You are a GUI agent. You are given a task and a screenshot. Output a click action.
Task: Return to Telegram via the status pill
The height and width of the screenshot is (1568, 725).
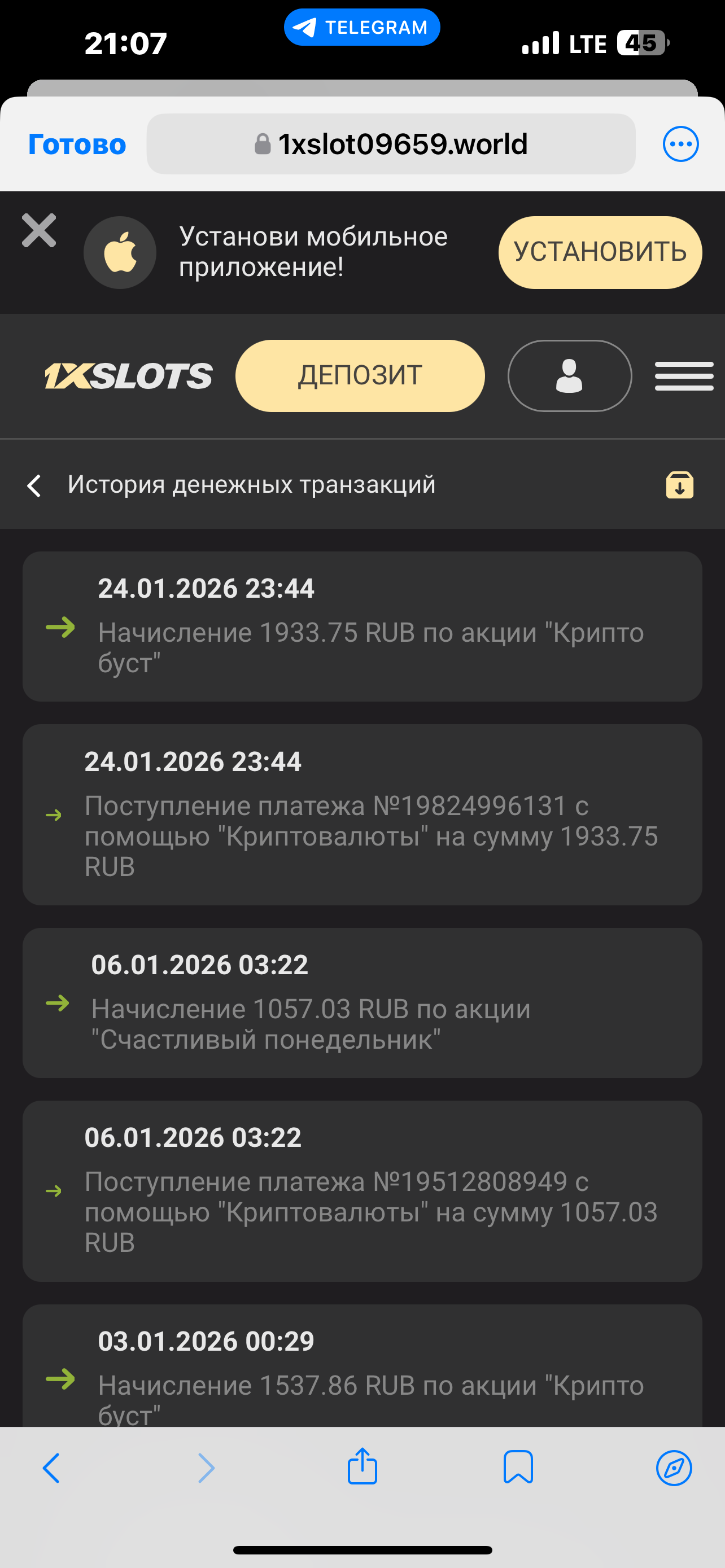(361, 28)
